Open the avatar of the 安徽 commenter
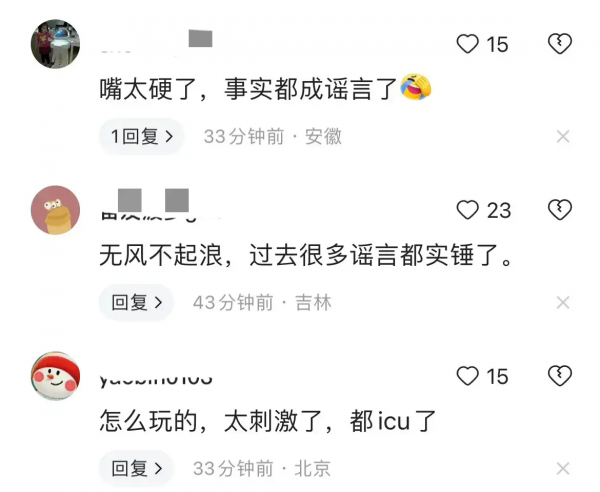The width and height of the screenshot is (600, 492). pyautogui.click(x=55, y=44)
